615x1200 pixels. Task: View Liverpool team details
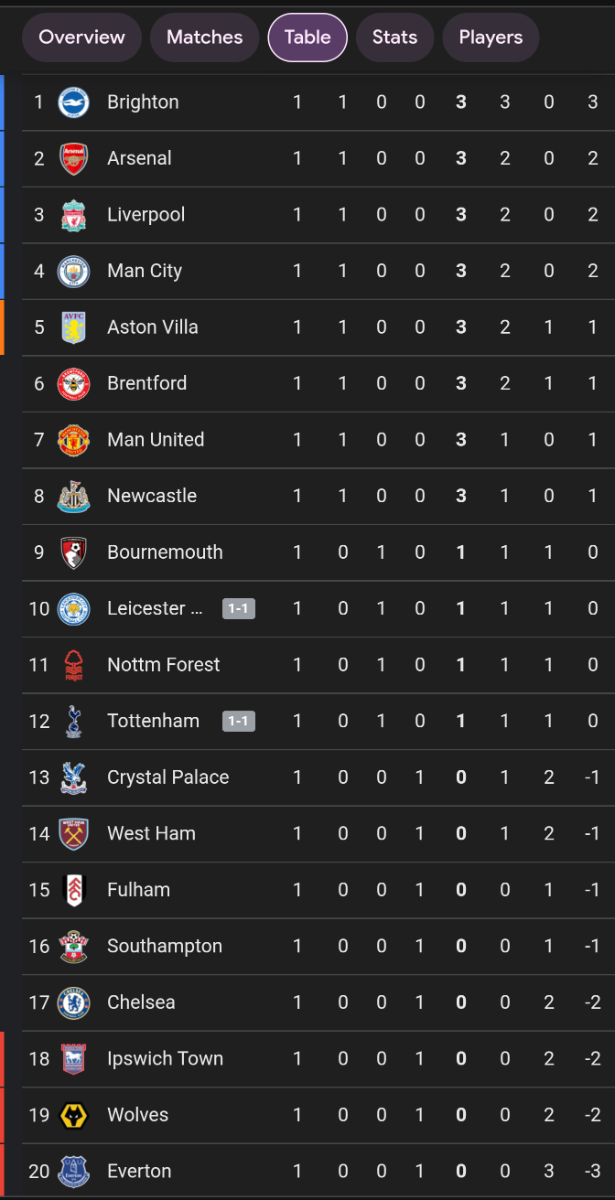tap(318, 214)
